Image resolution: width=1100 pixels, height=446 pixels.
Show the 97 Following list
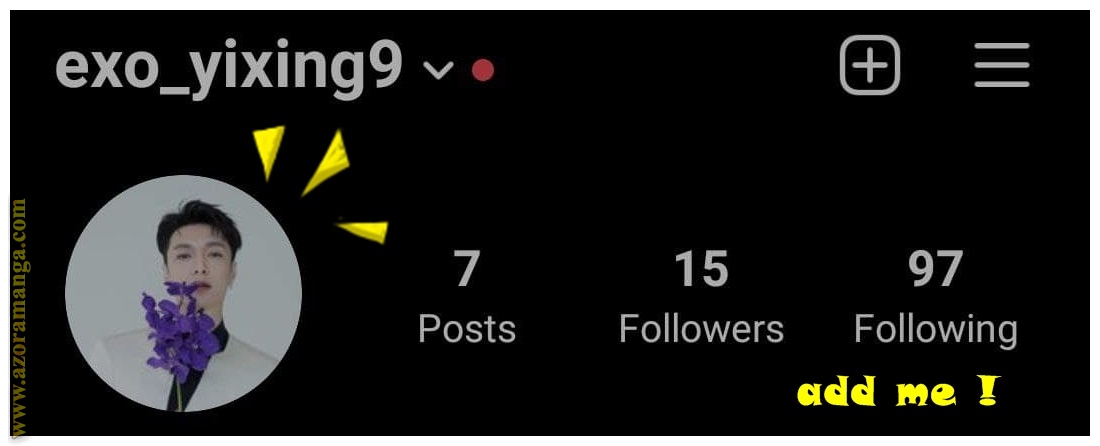[x=935, y=298]
